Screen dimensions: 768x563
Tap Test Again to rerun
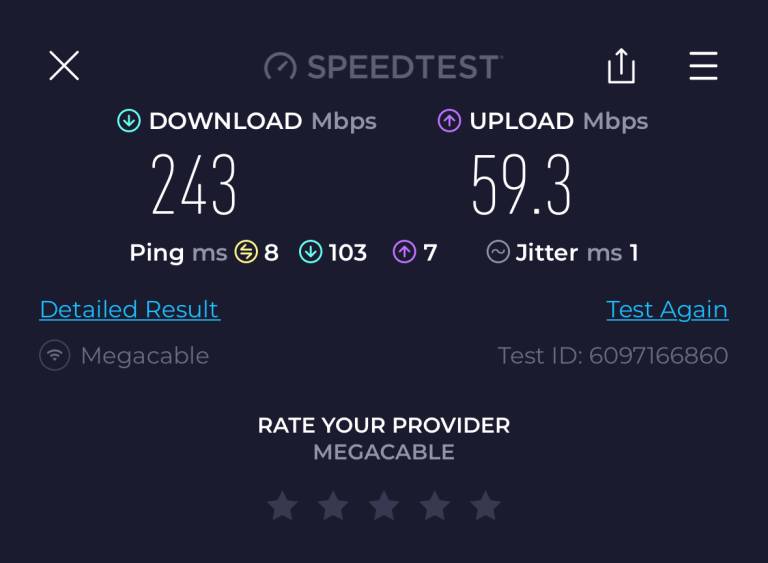667,310
